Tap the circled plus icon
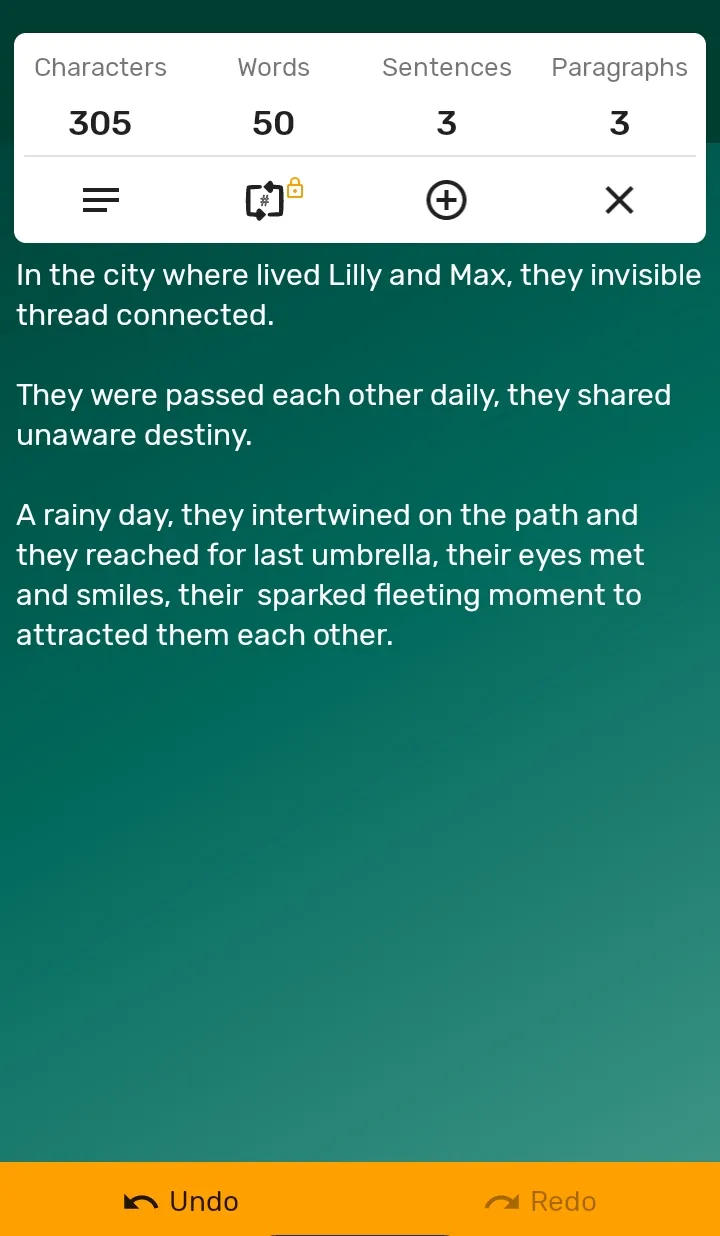 tap(446, 201)
